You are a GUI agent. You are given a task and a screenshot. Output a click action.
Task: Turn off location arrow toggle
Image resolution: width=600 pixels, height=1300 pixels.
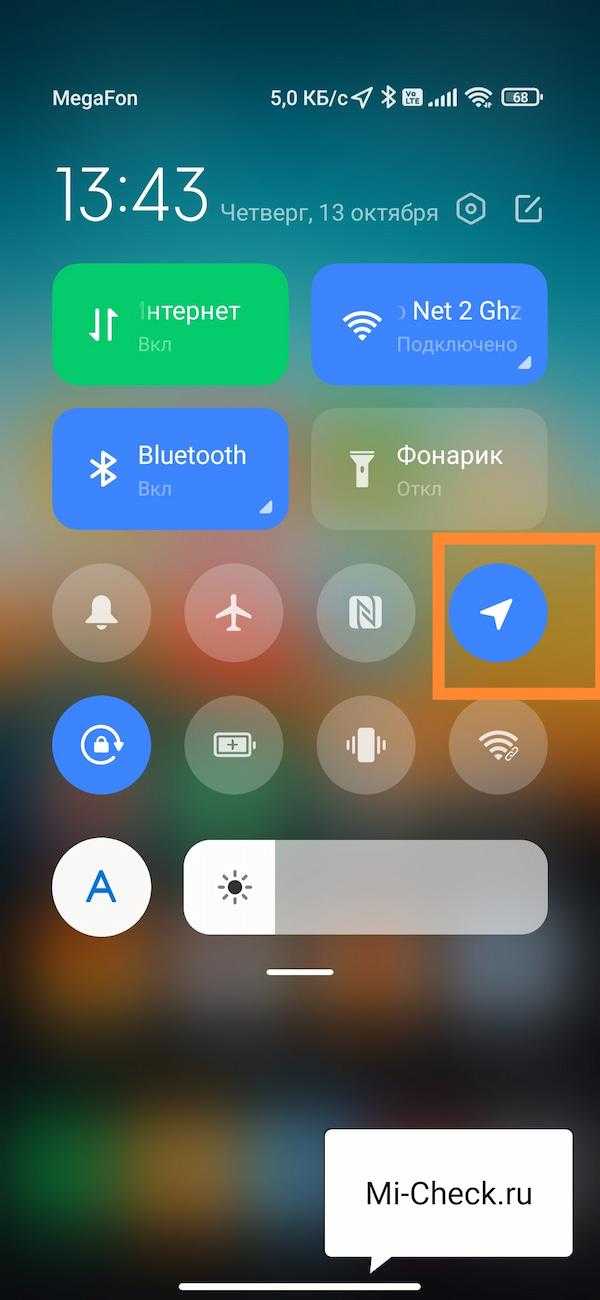click(x=498, y=613)
